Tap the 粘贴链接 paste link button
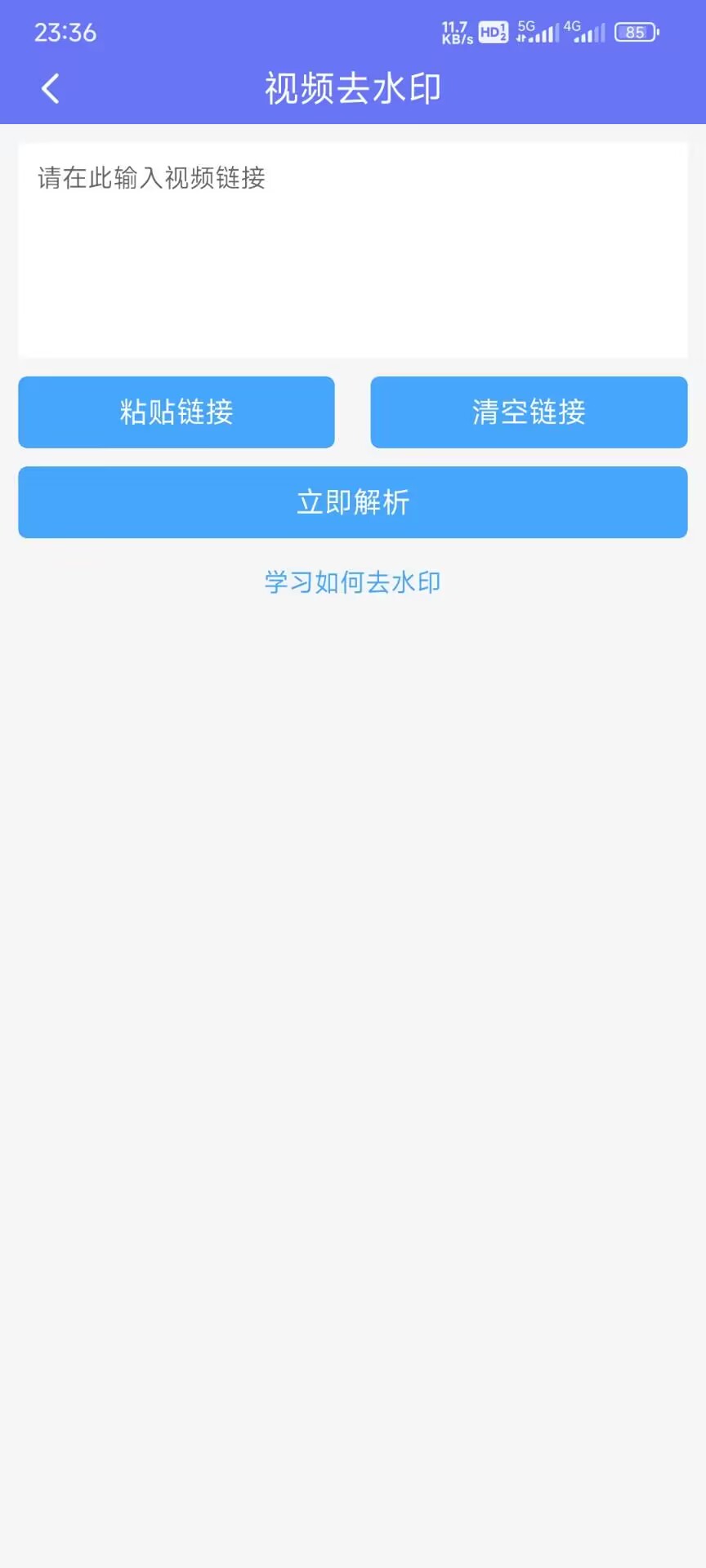 click(x=176, y=412)
